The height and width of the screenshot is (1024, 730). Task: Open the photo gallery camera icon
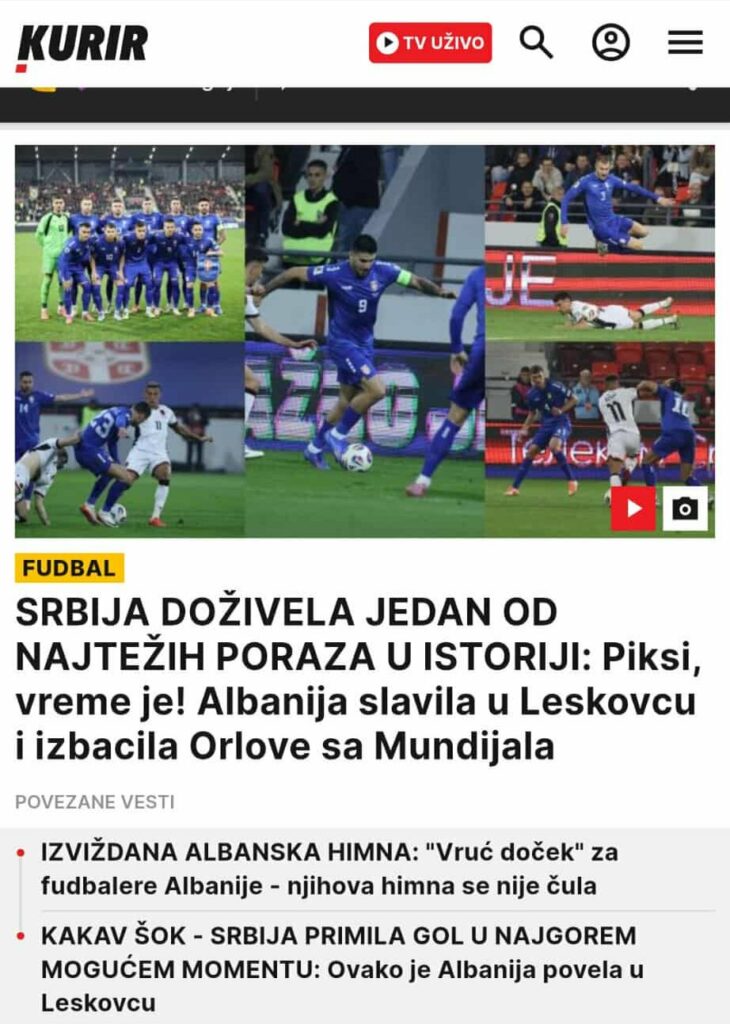pos(685,508)
